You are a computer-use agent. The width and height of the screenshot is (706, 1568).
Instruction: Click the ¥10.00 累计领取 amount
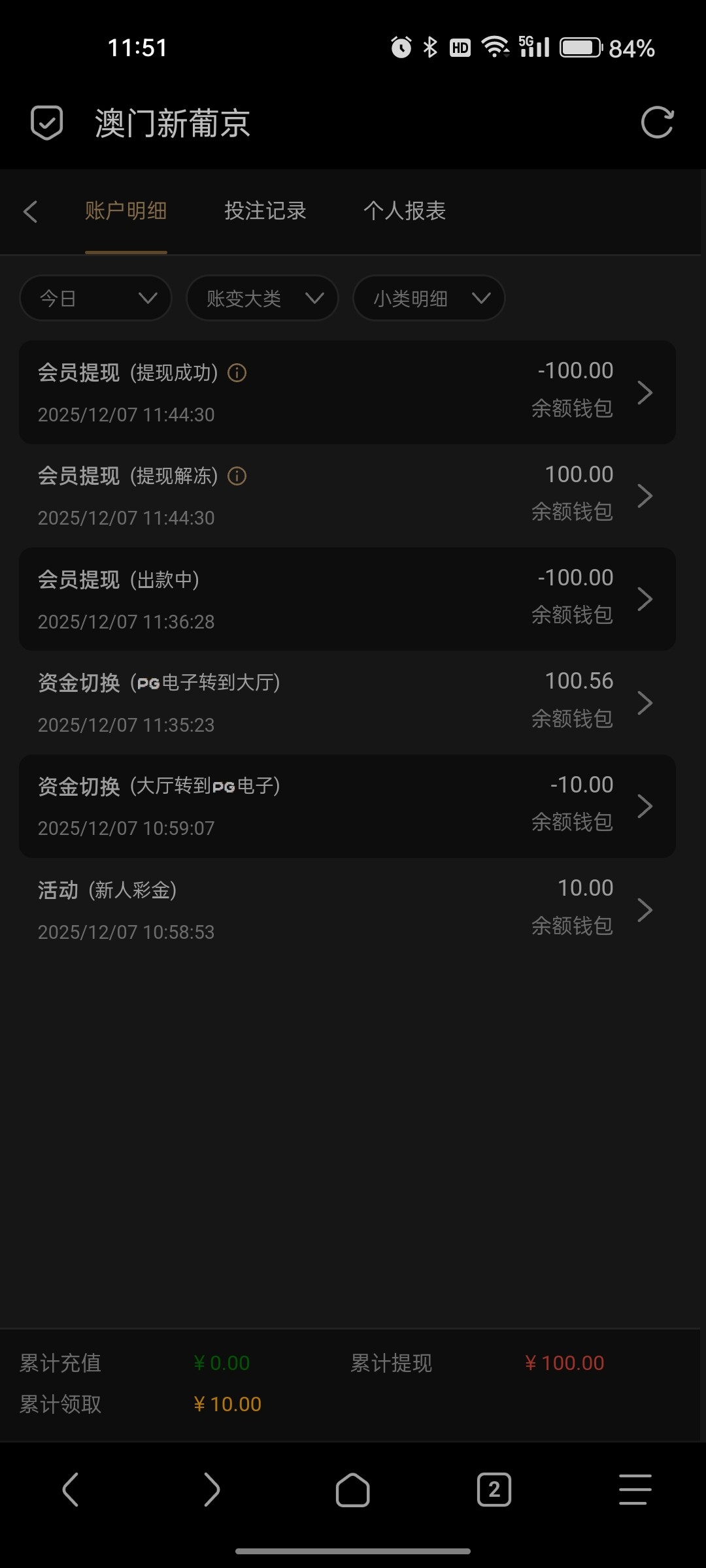227,1405
